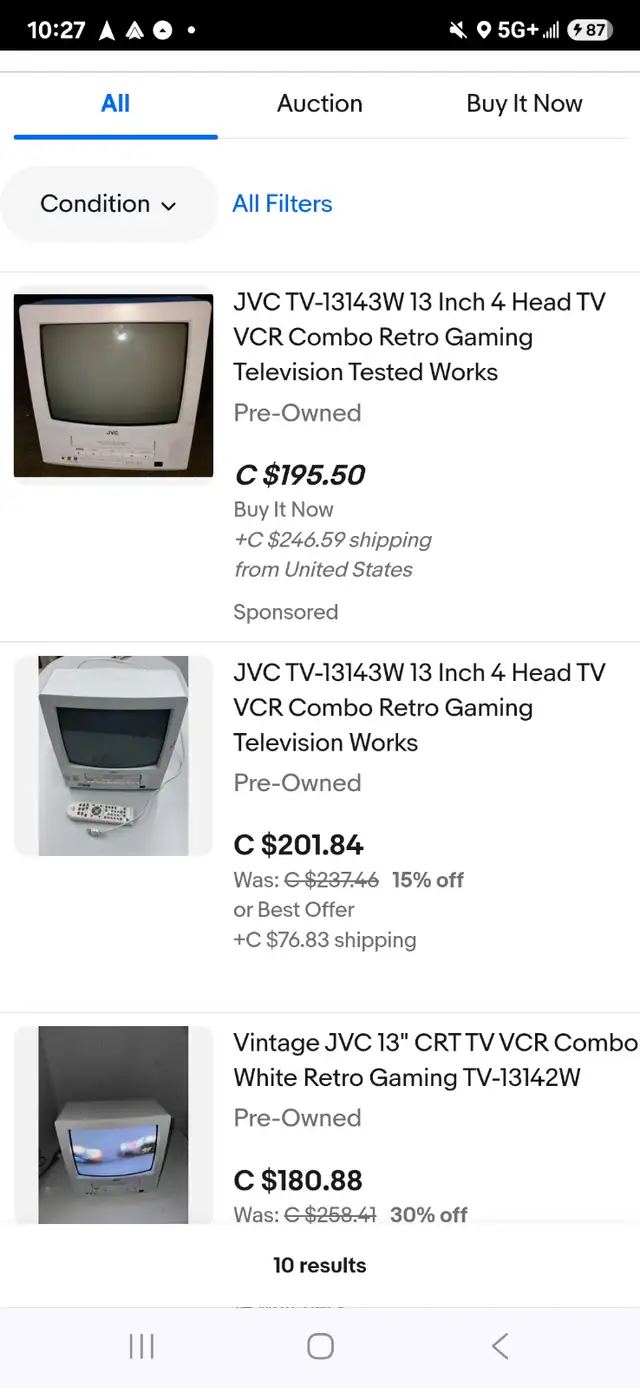Screen dimensions: 640x1388
Task: Expand the Condition dropdown
Action: point(109,204)
